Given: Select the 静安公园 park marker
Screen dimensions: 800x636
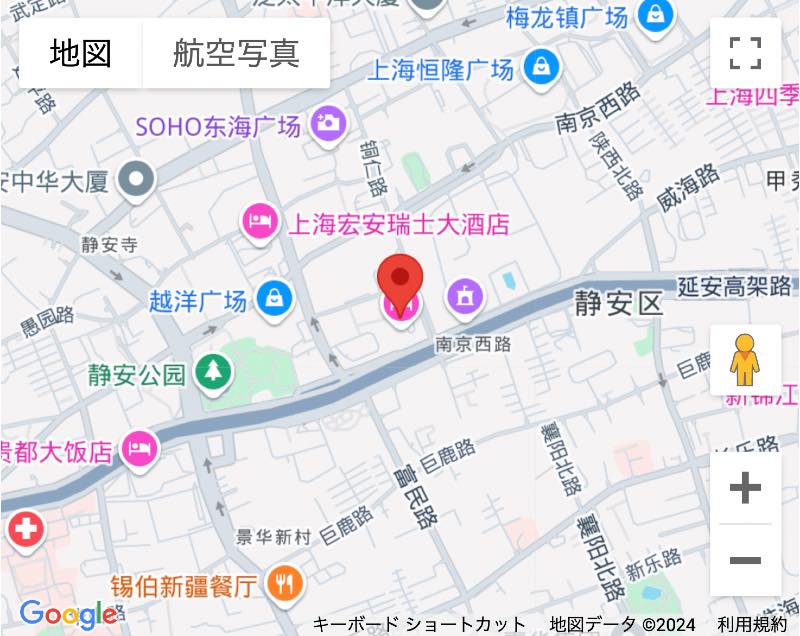Looking at the screenshot, I should pyautogui.click(x=212, y=374).
